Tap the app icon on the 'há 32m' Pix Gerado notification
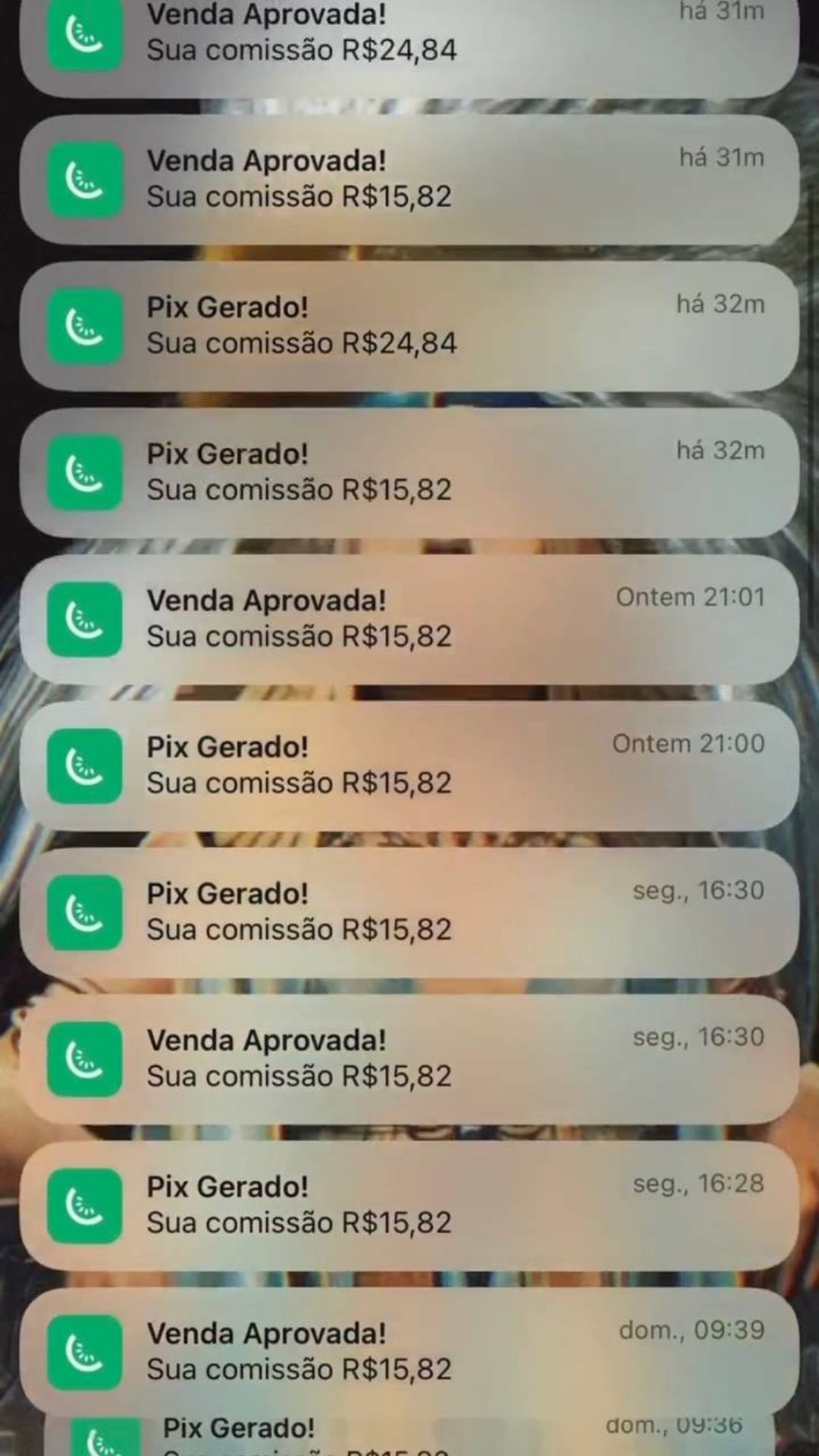The height and width of the screenshot is (1456, 819). click(83, 326)
